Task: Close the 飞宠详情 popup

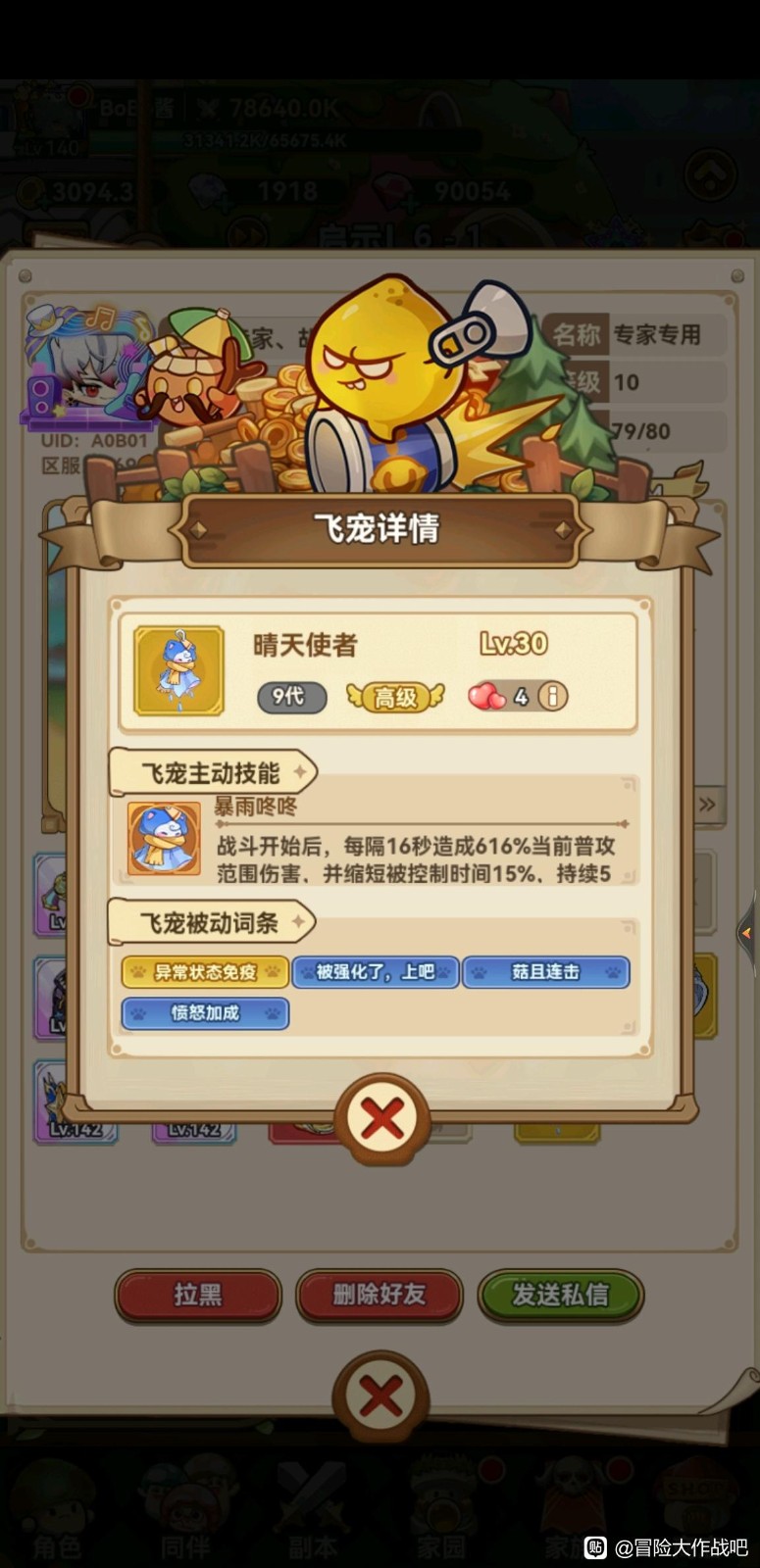Action: coord(381,1116)
